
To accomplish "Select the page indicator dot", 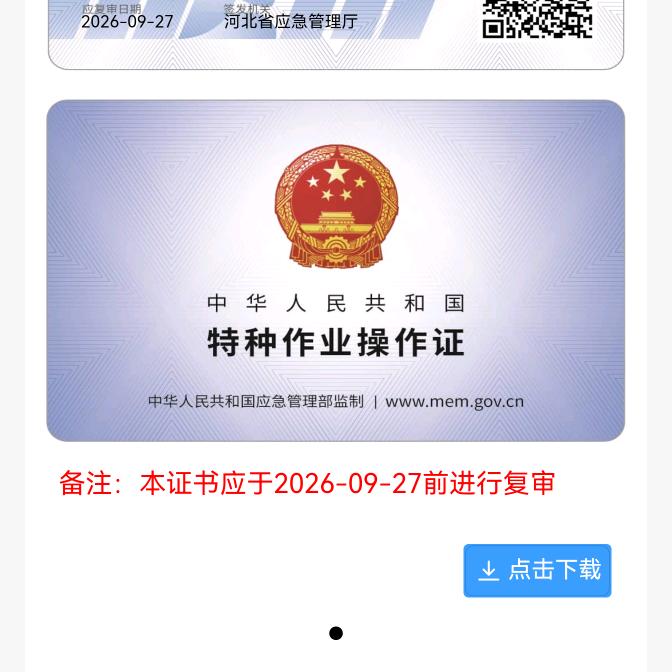I will coord(336,633).
